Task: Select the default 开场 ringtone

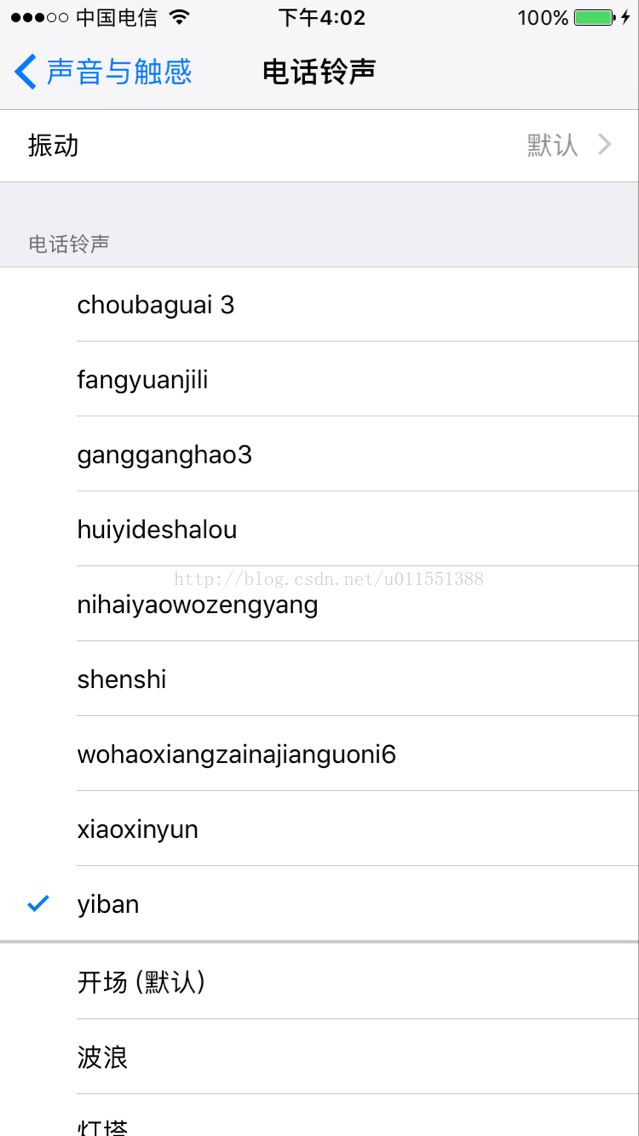Action: pos(320,981)
